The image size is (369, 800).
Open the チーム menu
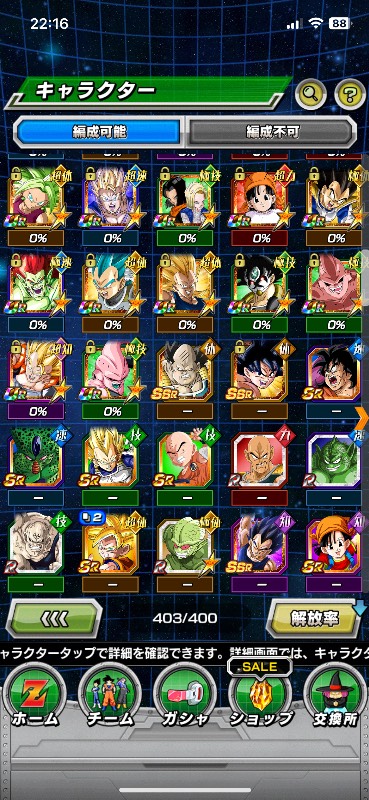110,696
